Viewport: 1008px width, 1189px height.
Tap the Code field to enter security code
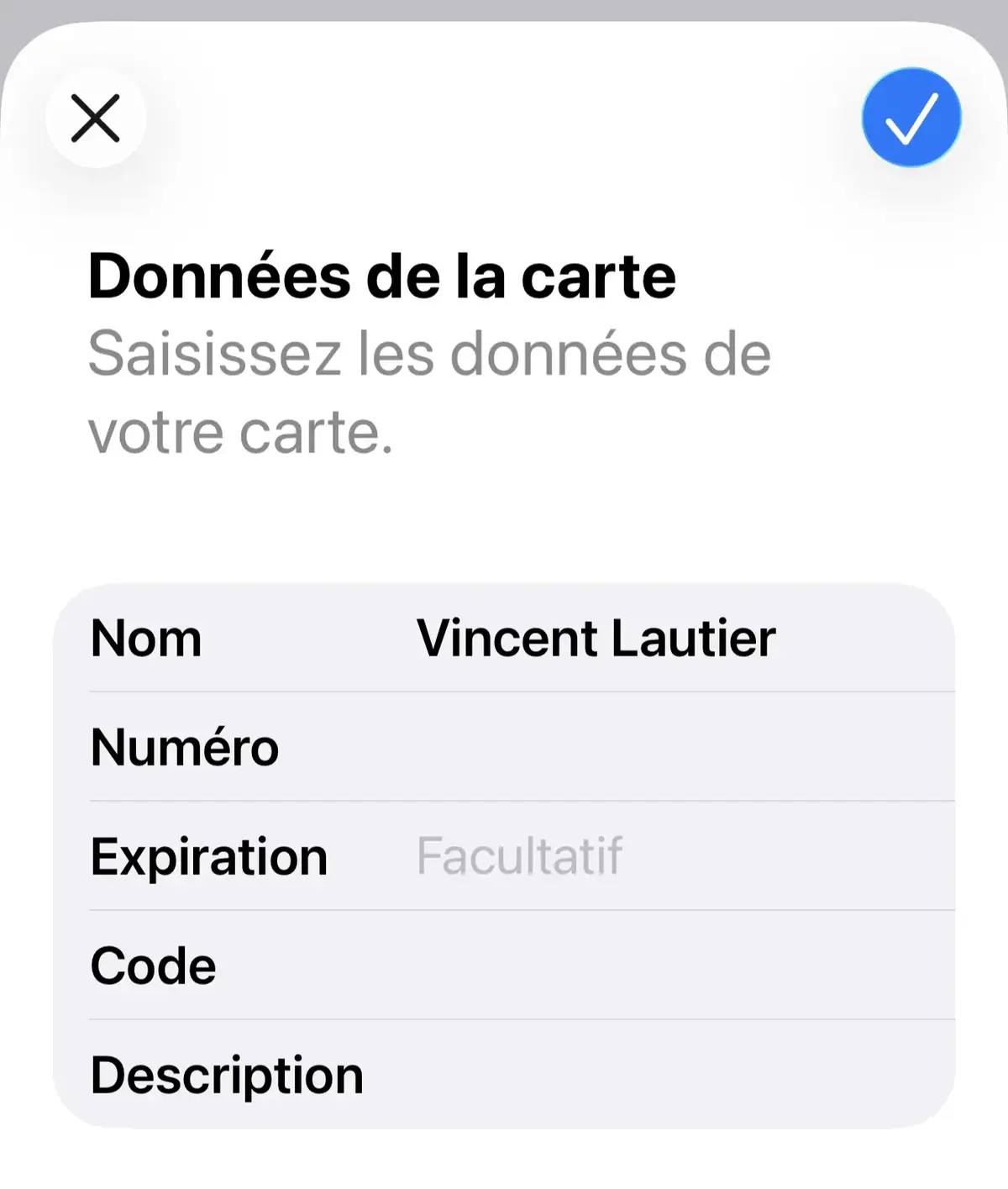588,965
